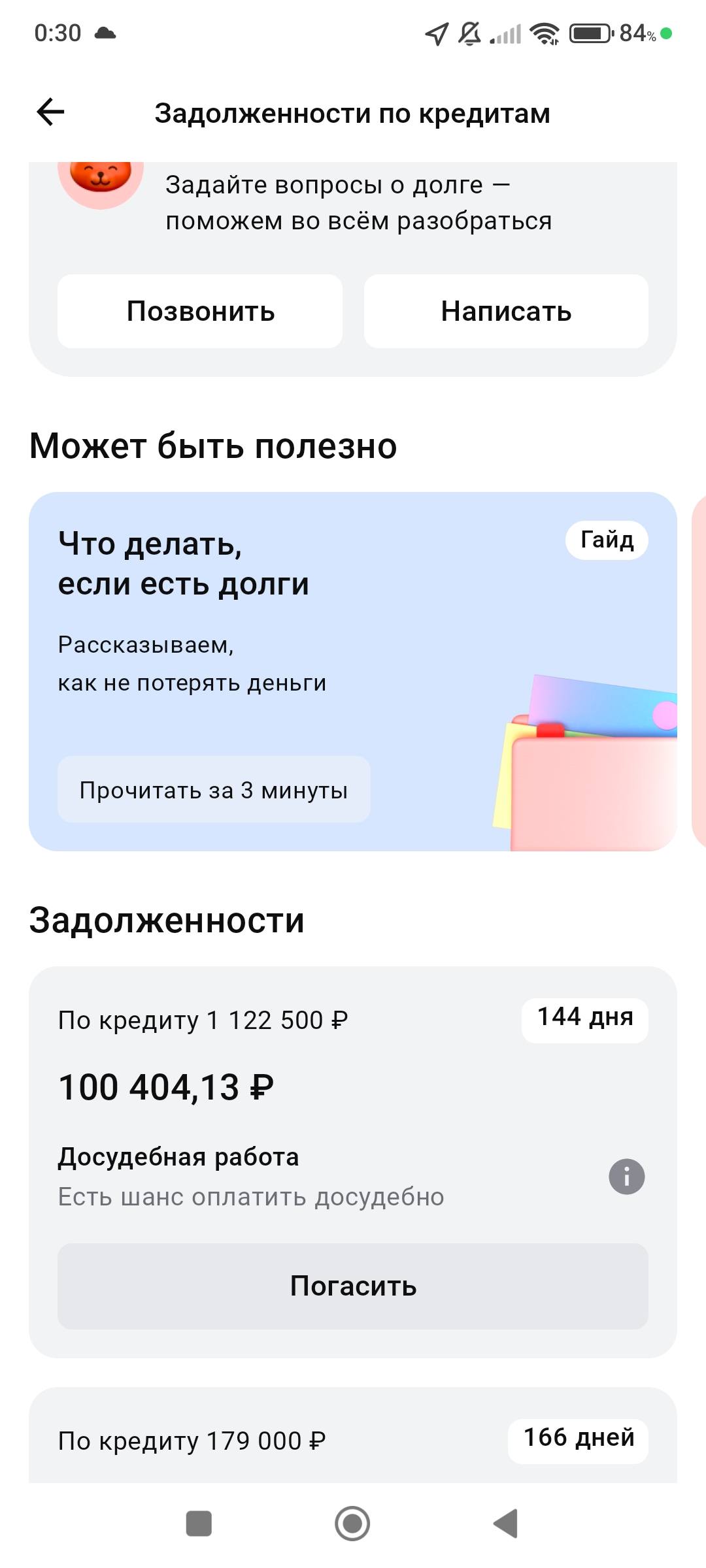The width and height of the screenshot is (706, 1568).
Task: Open the partially visible card on the right
Action: click(x=699, y=666)
